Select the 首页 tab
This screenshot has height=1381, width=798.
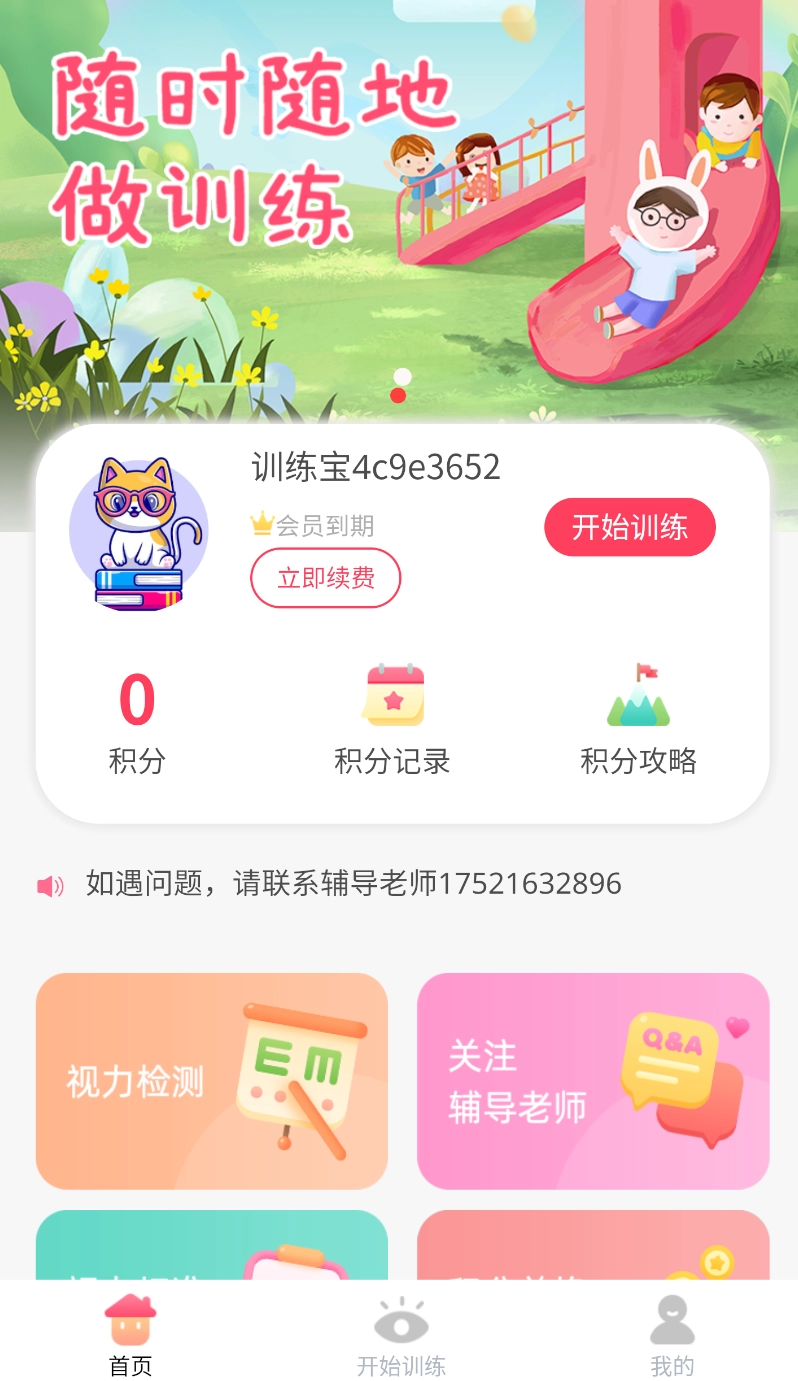point(128,1335)
